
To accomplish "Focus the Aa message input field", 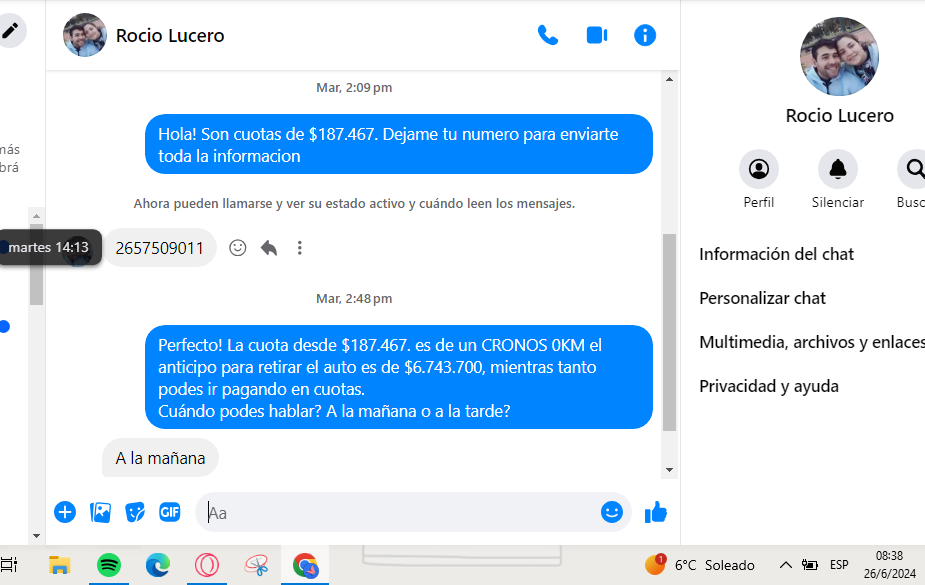I will (400, 513).
